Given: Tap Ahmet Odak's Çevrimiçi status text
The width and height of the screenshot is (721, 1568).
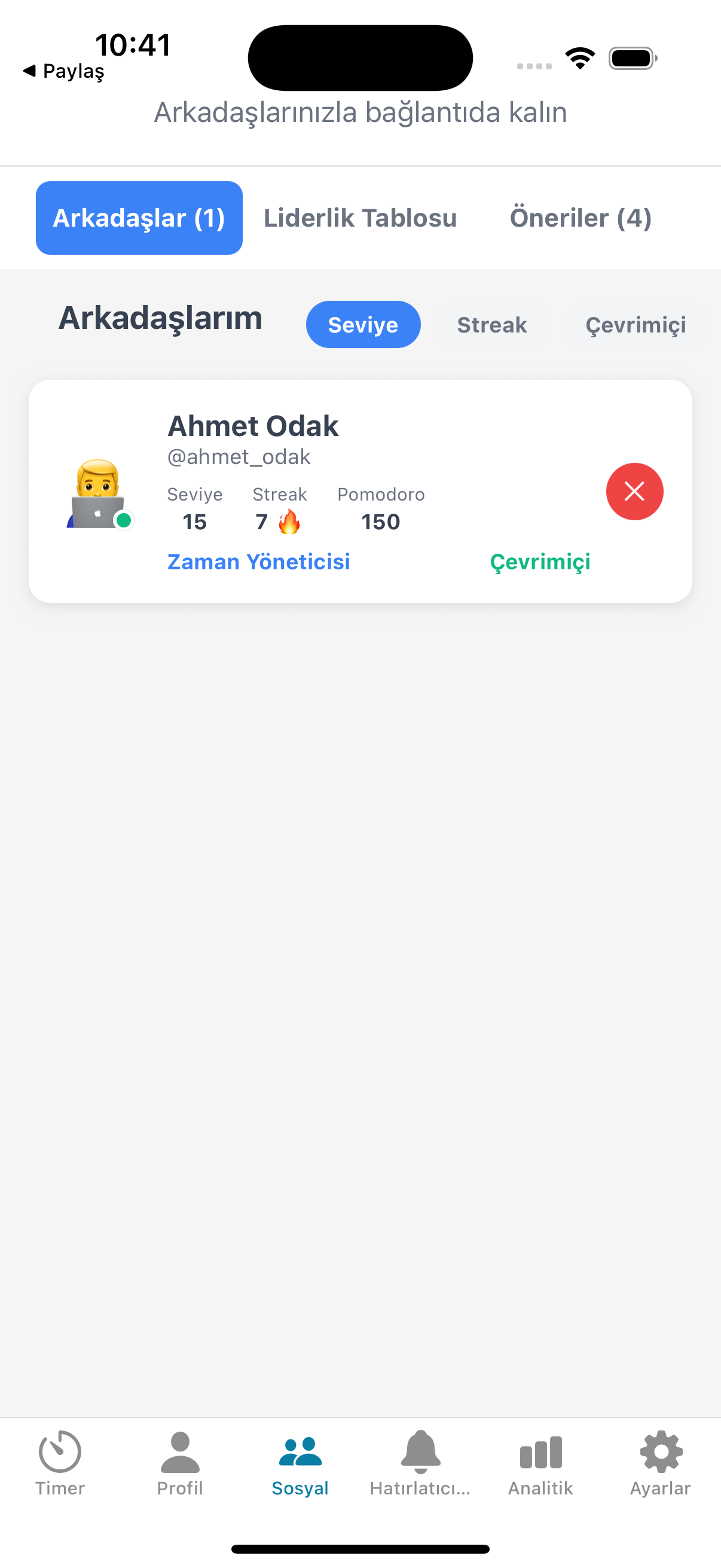Looking at the screenshot, I should [x=540, y=561].
